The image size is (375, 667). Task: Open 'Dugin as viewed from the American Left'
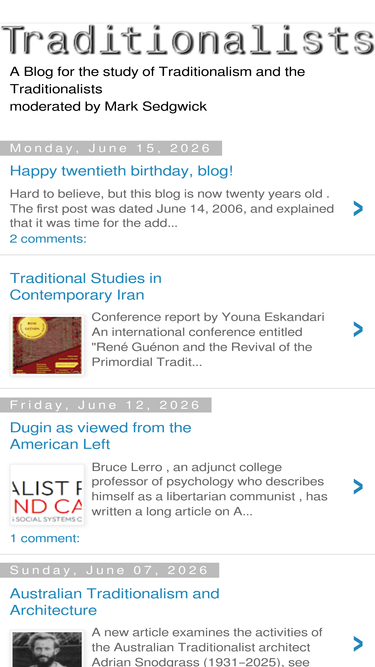coord(100,436)
